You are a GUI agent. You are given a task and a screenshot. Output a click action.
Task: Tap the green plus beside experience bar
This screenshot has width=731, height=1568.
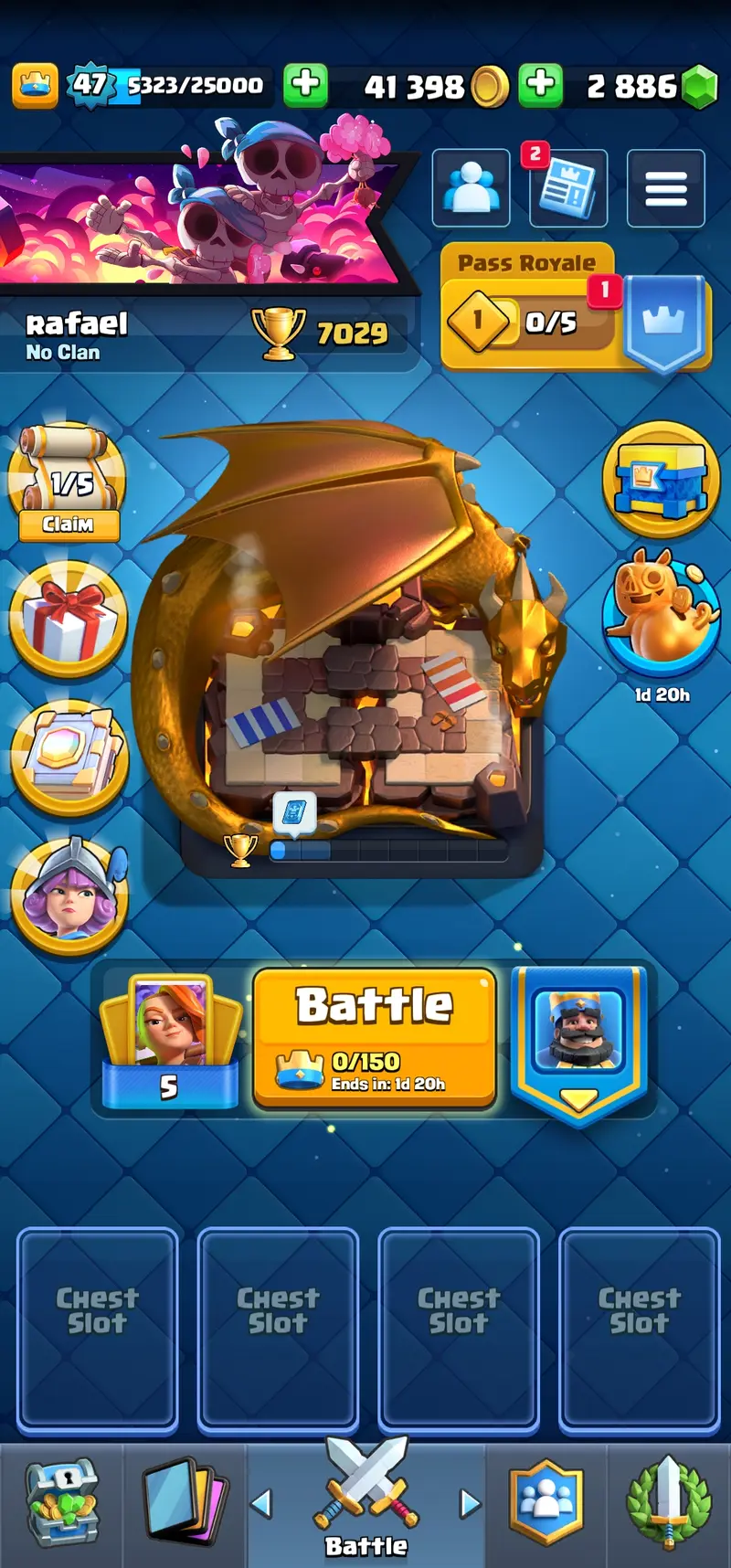305,86
